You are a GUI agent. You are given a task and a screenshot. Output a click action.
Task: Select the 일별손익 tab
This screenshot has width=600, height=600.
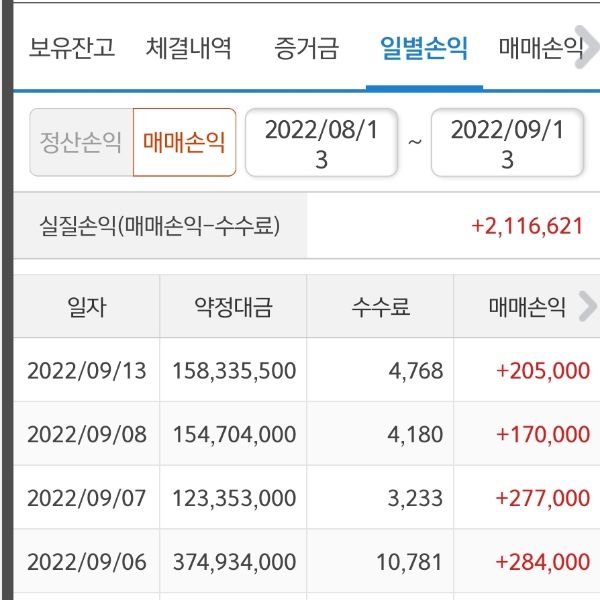tap(424, 47)
